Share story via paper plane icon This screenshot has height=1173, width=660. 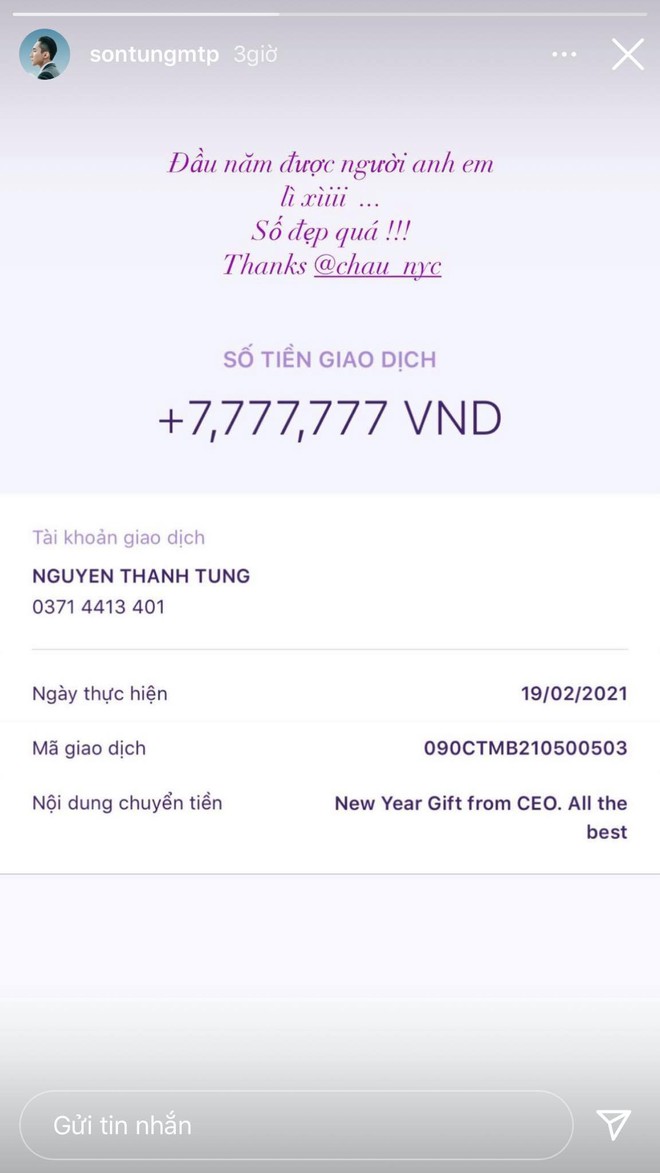613,1125
